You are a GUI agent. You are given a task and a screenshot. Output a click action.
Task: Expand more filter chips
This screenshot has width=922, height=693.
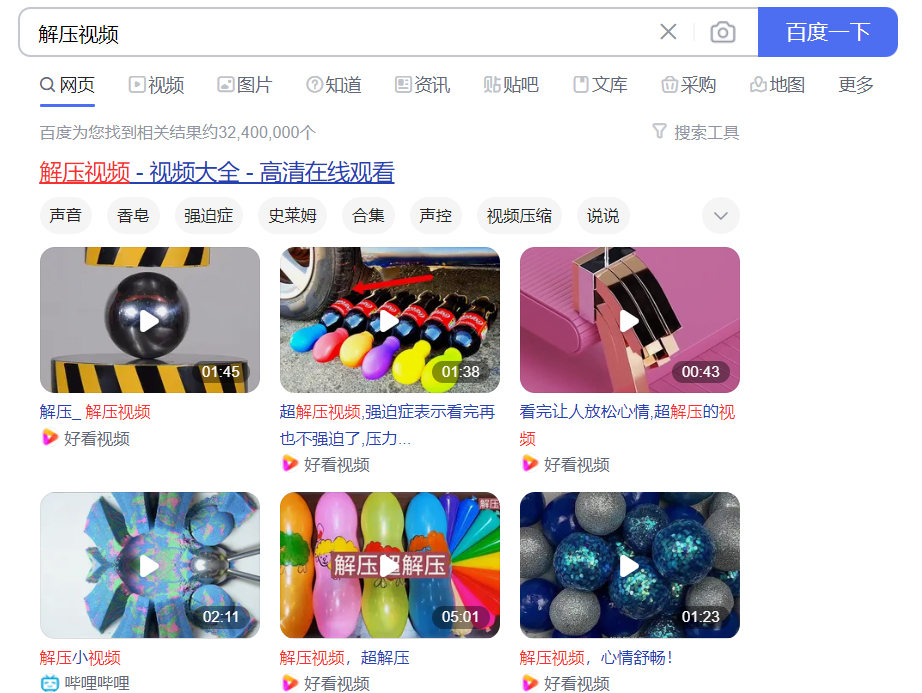pyautogui.click(x=720, y=215)
